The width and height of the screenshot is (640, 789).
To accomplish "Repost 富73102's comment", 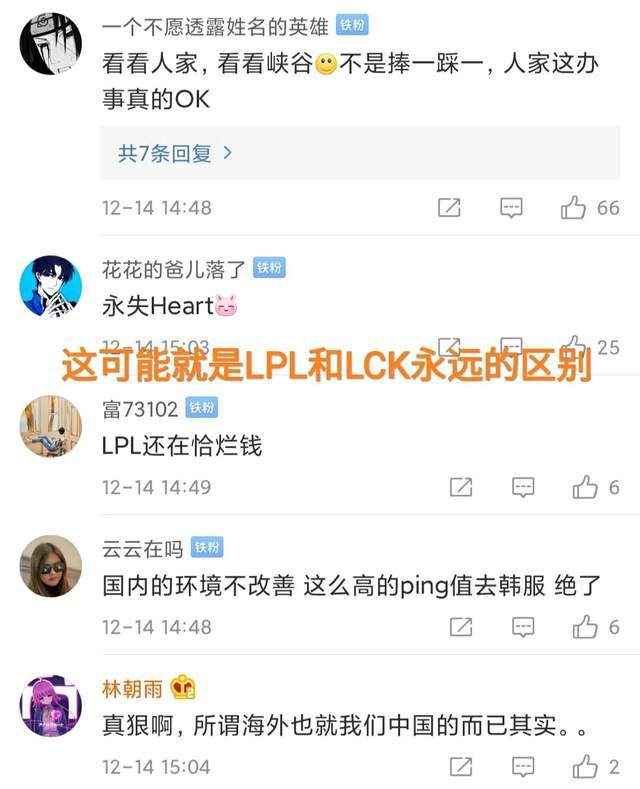I will click(461, 487).
